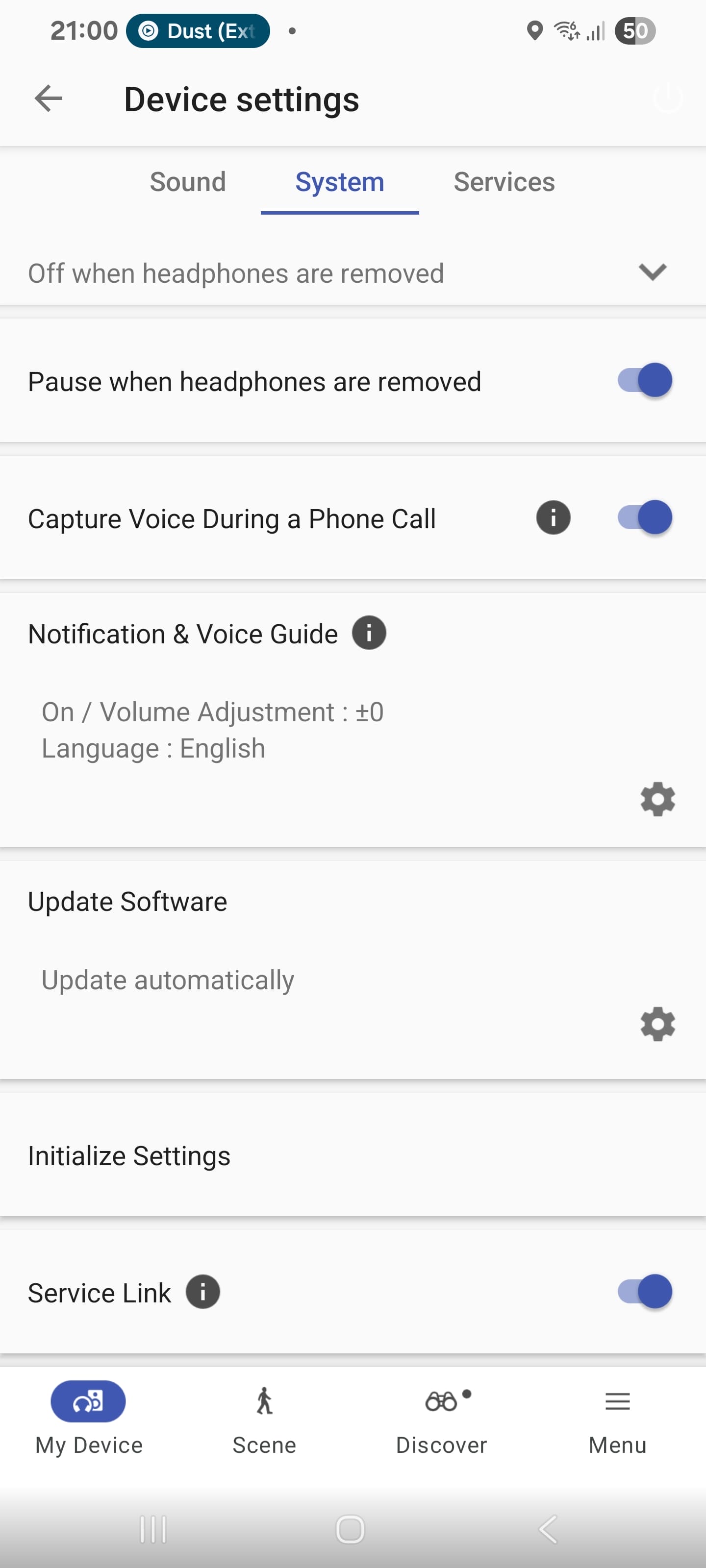Tap the power icon in the app bar

pyautogui.click(x=668, y=98)
